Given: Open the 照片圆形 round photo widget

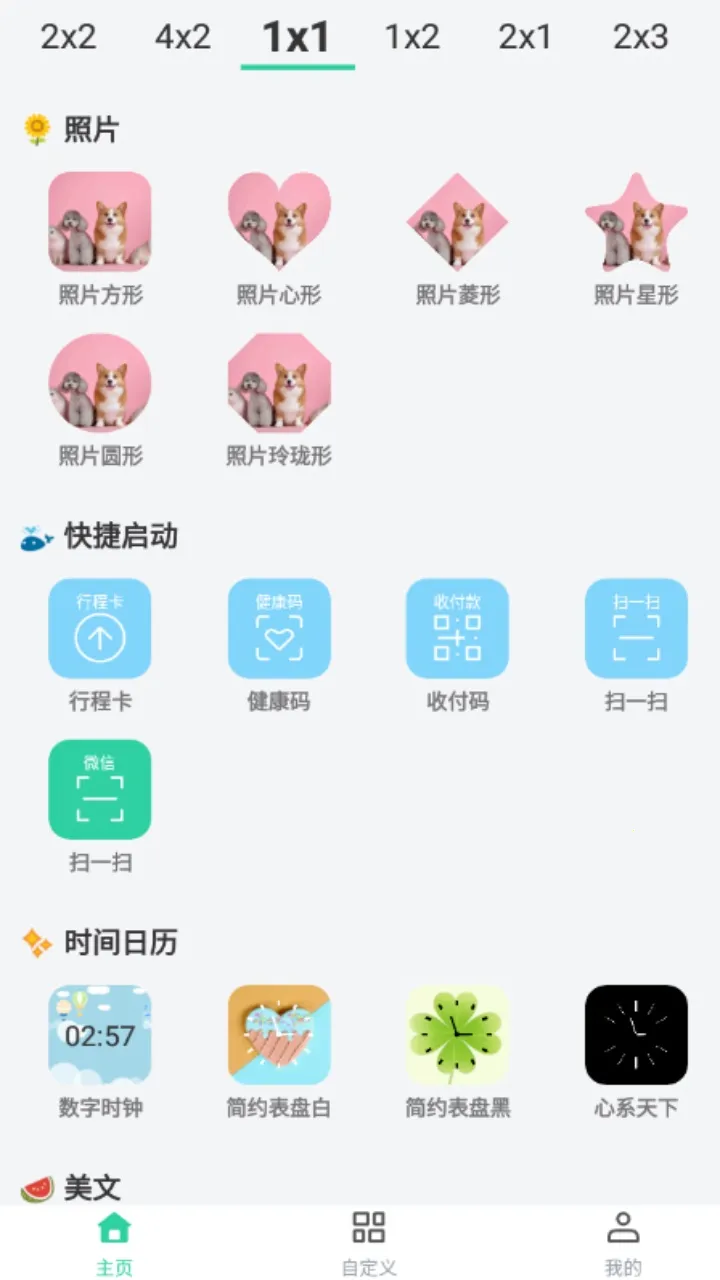Looking at the screenshot, I should pos(99,383).
